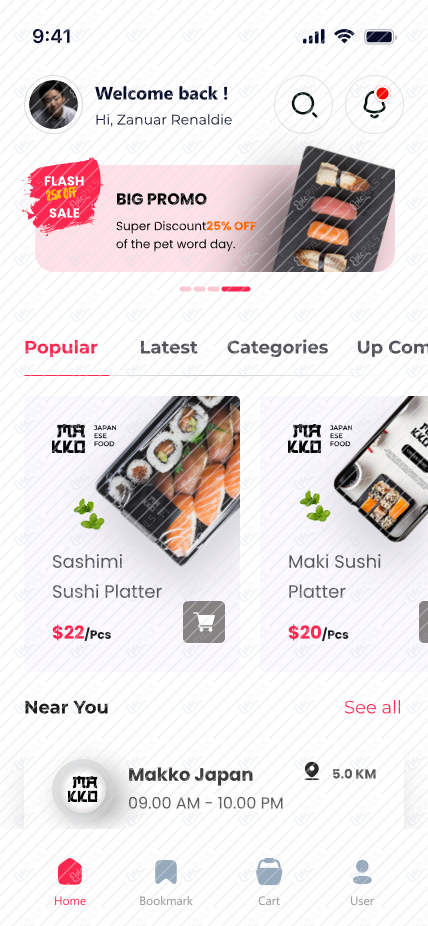Add Sashimi Sushi Platter to cart
The height and width of the screenshot is (926, 428).
pos(204,622)
